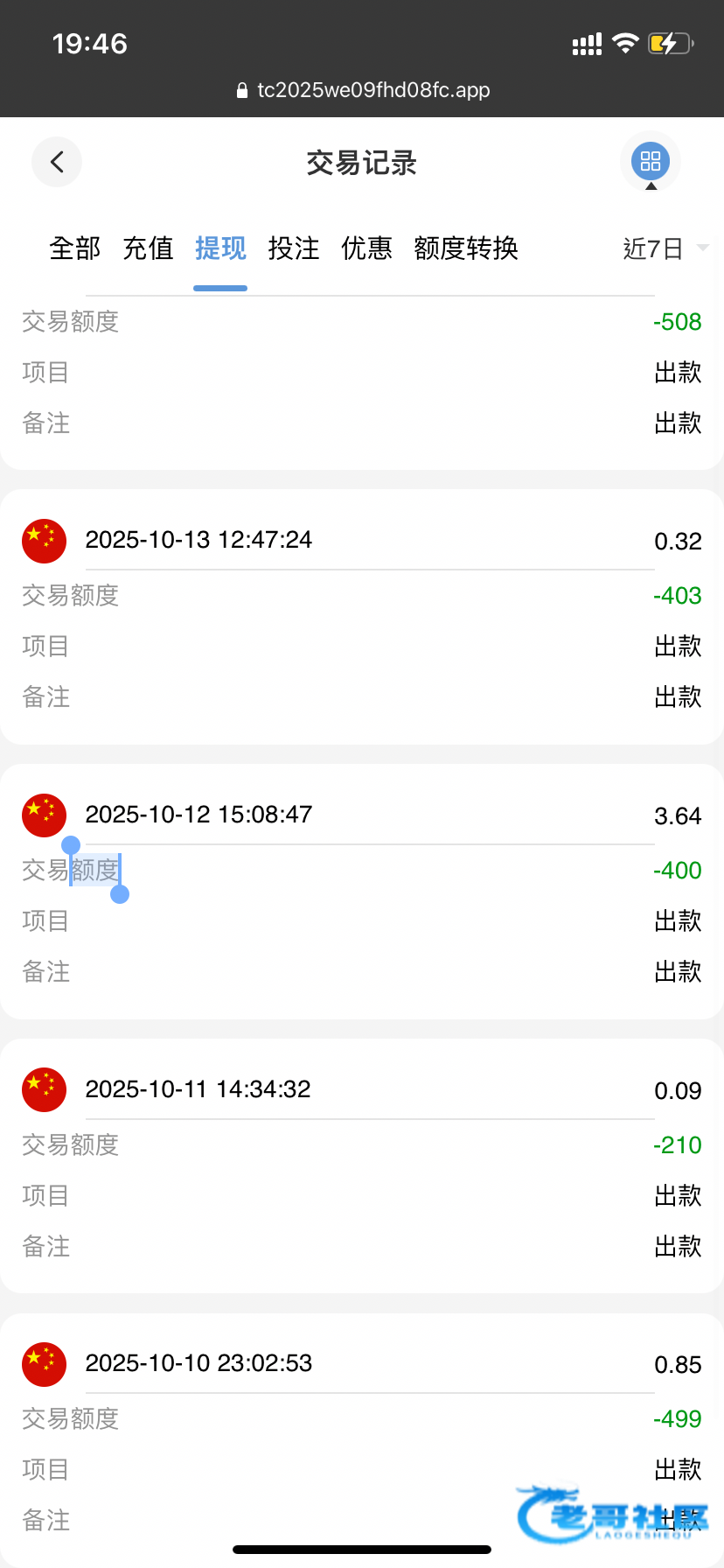Open the grid menu icon
The width and height of the screenshot is (724, 1568).
pyautogui.click(x=650, y=161)
